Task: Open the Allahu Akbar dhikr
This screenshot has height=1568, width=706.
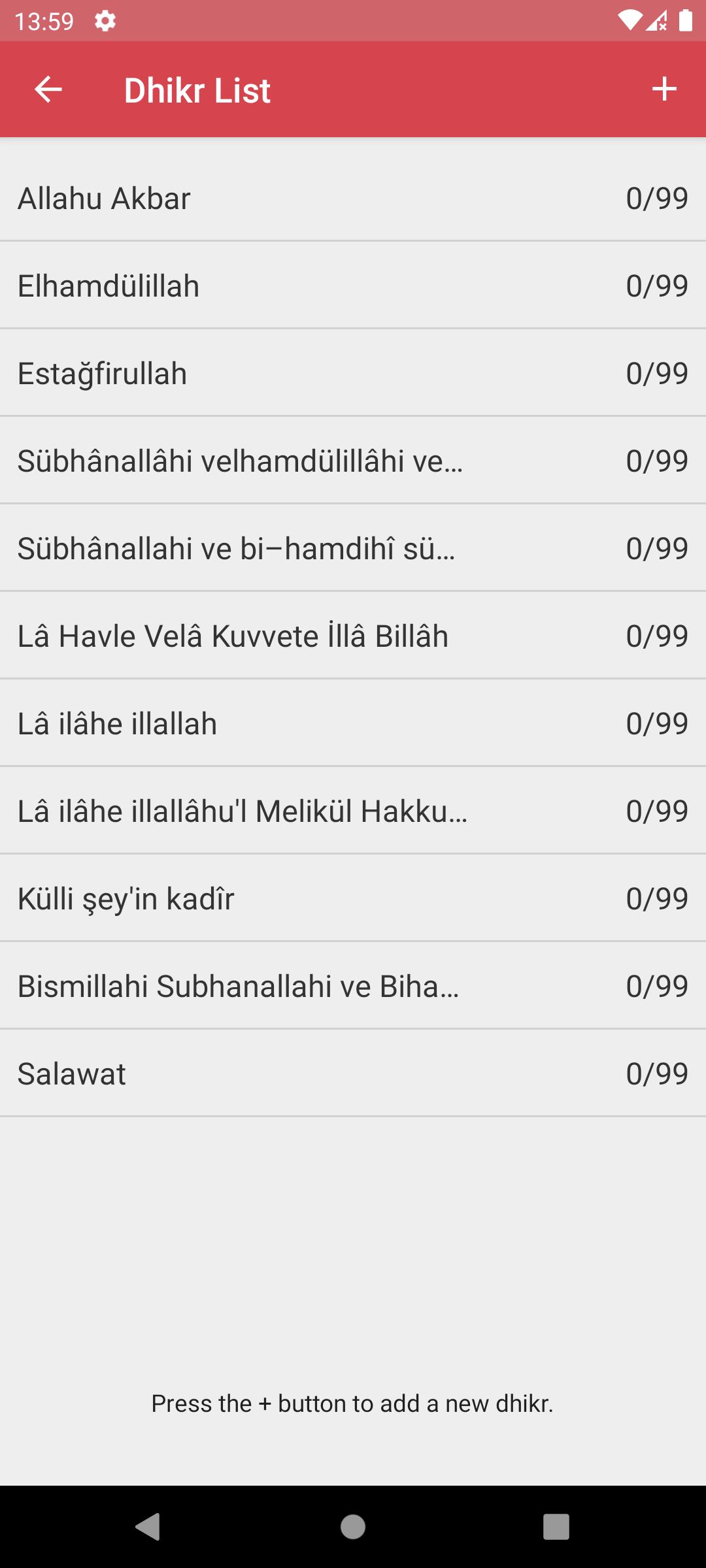Action: pyautogui.click(x=353, y=197)
